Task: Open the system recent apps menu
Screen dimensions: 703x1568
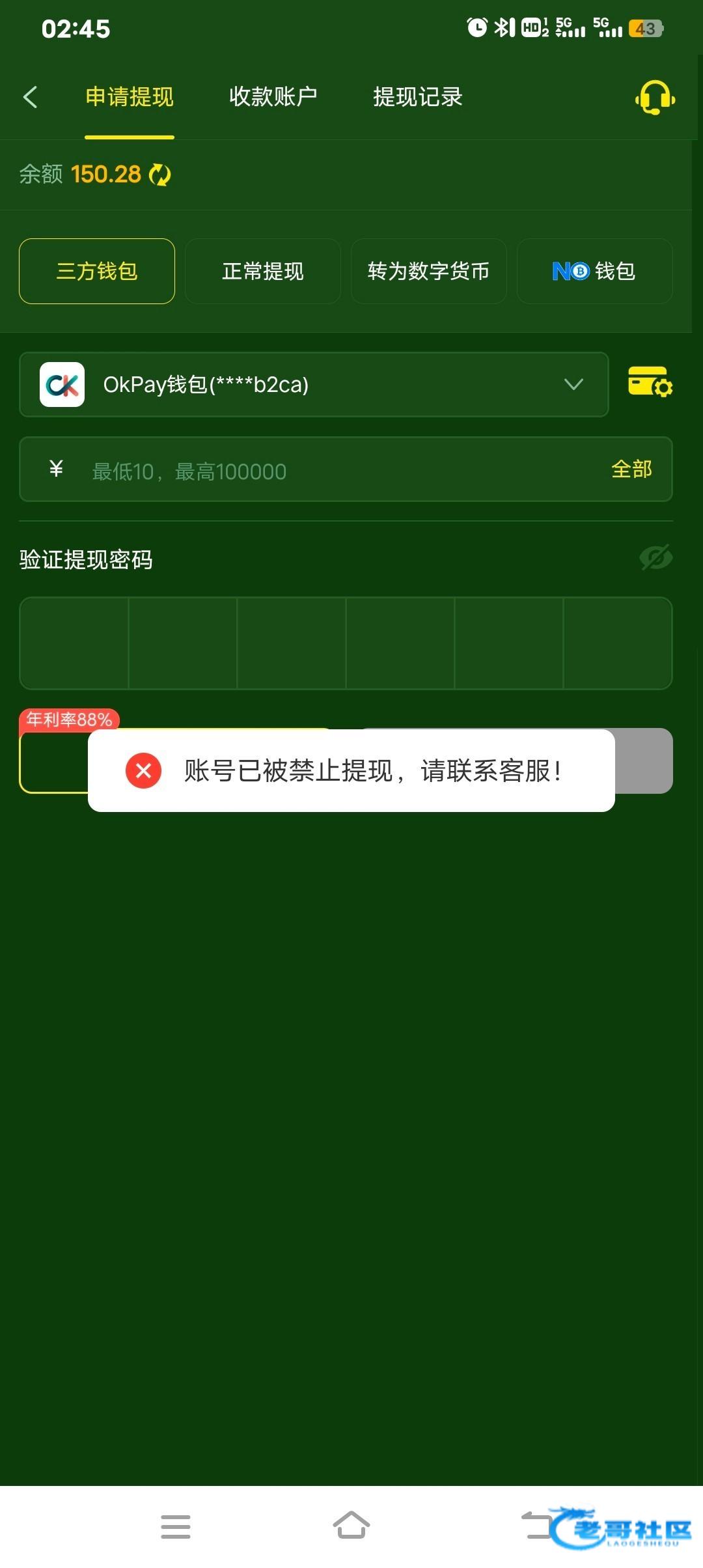Action: click(x=176, y=1527)
